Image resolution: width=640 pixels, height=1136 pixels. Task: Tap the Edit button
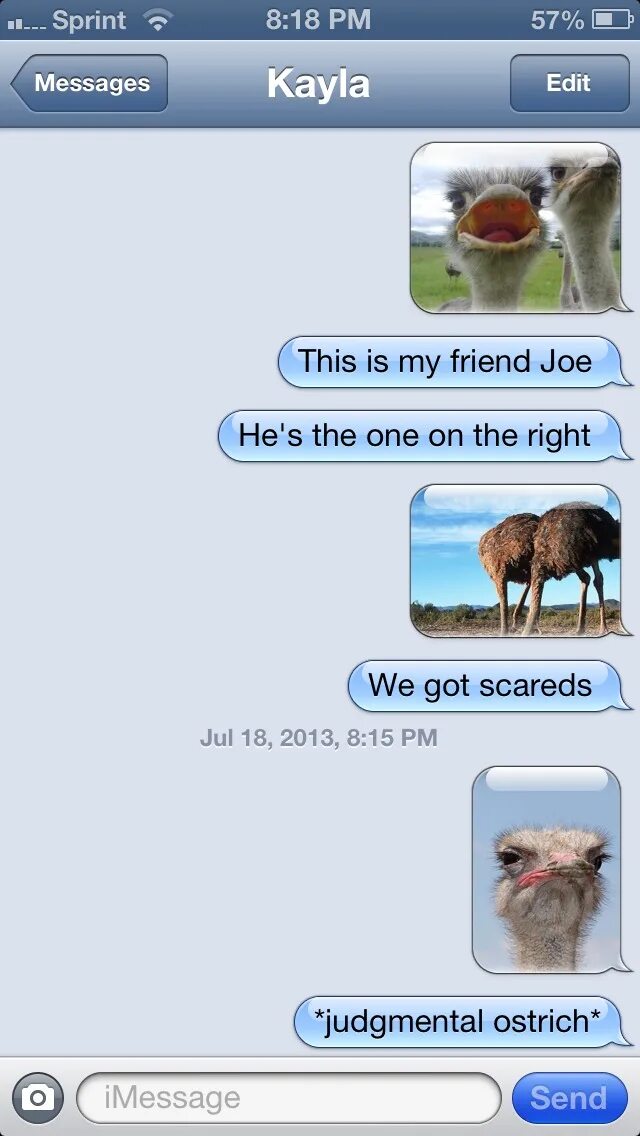pos(569,83)
